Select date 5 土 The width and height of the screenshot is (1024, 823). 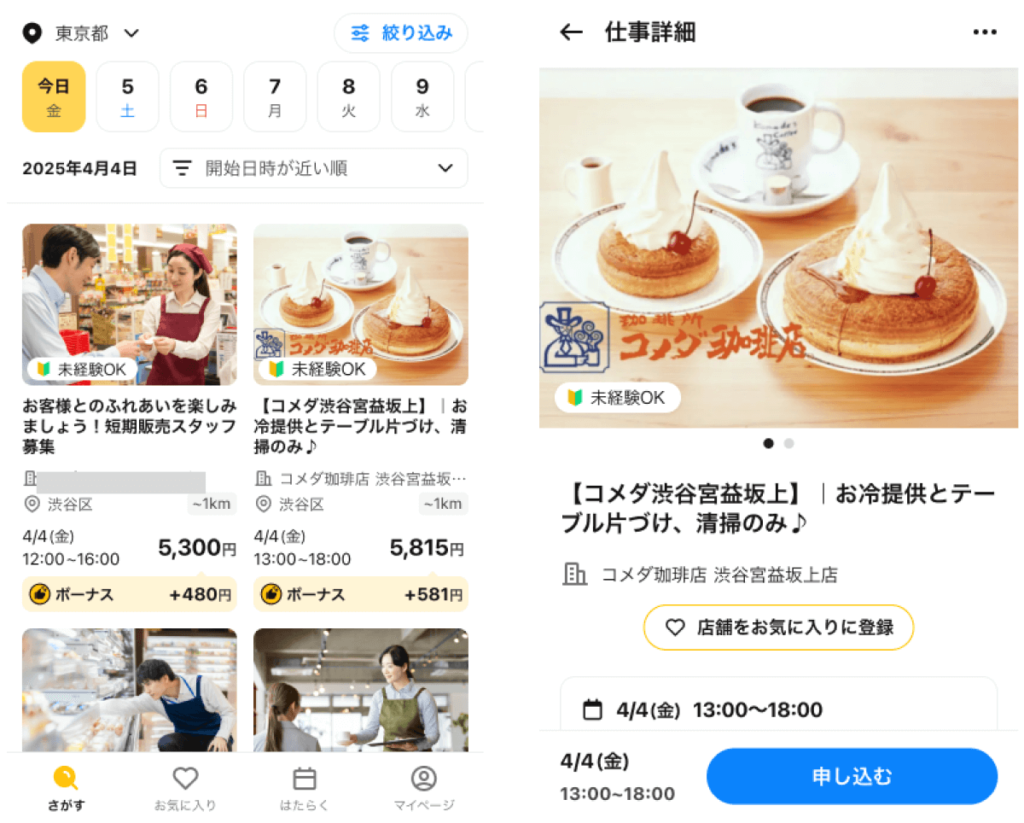click(x=128, y=97)
